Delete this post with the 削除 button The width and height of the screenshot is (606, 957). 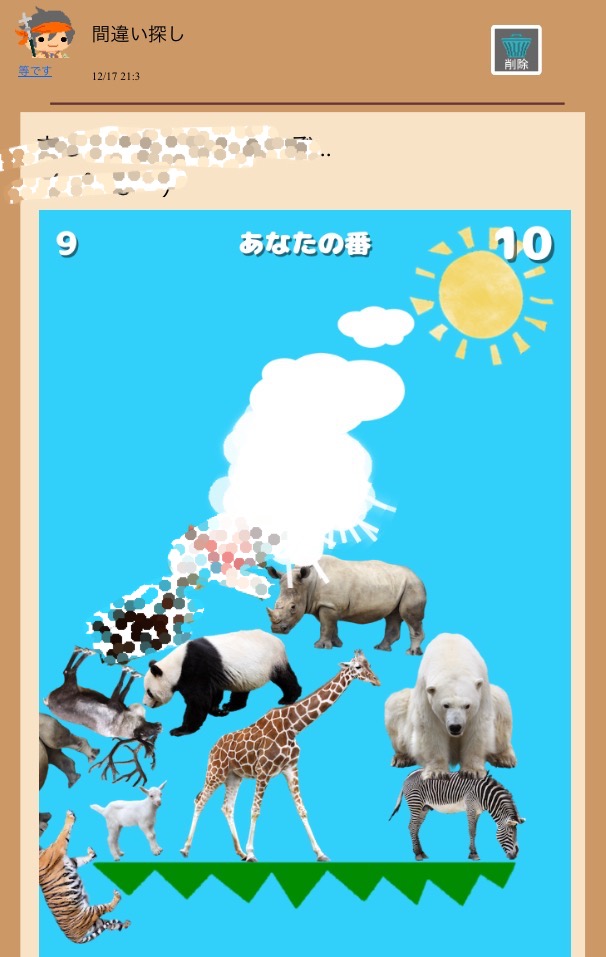tap(516, 50)
